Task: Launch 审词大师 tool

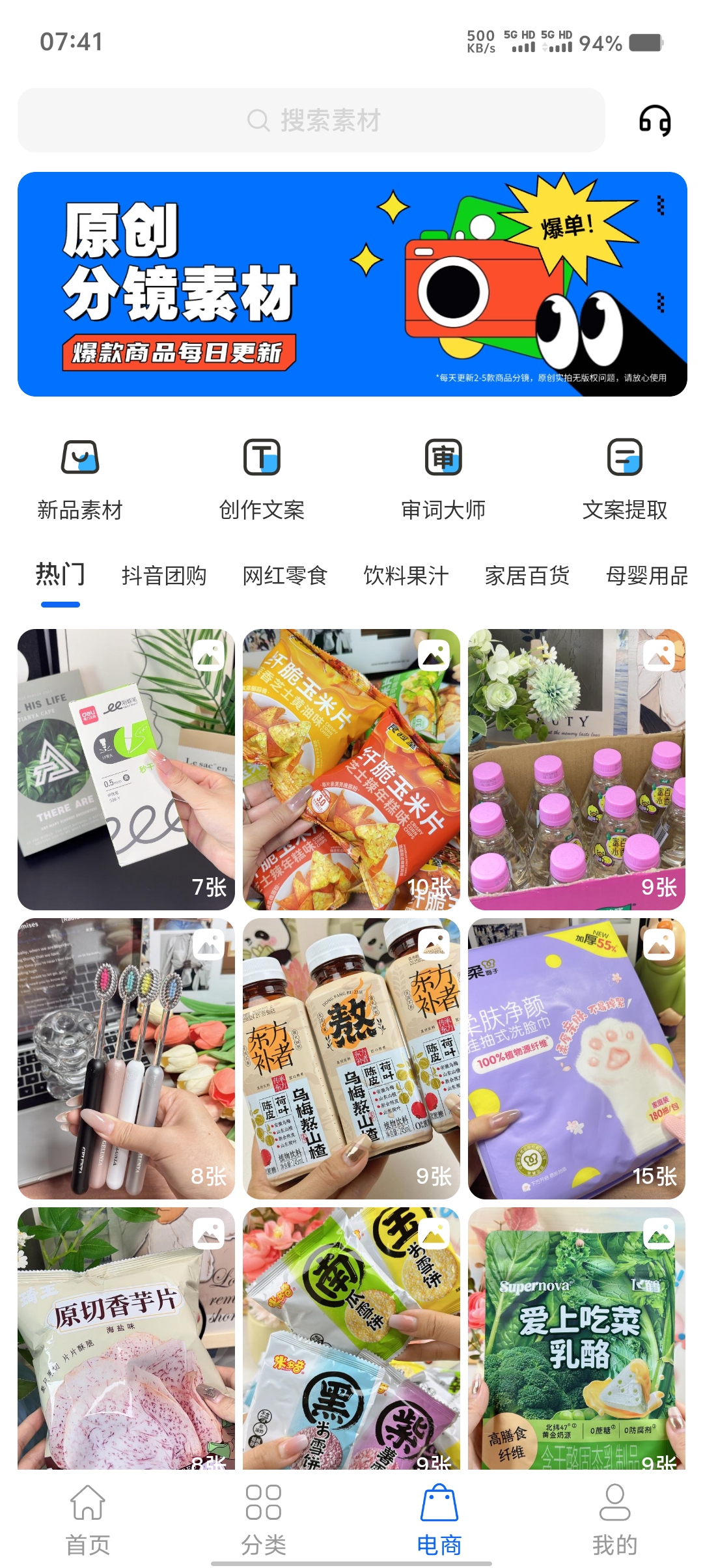Action: (x=443, y=479)
